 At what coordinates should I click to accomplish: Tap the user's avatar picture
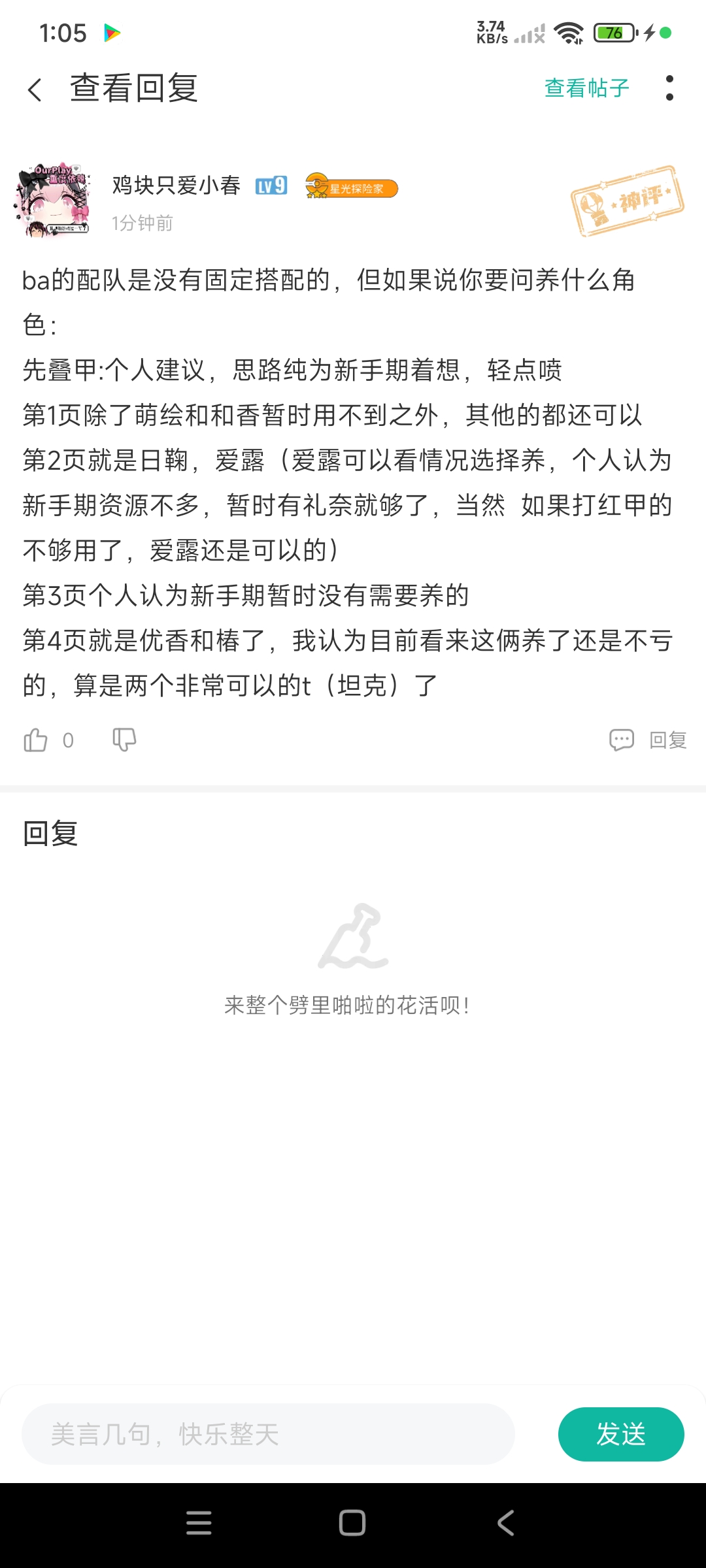point(52,196)
